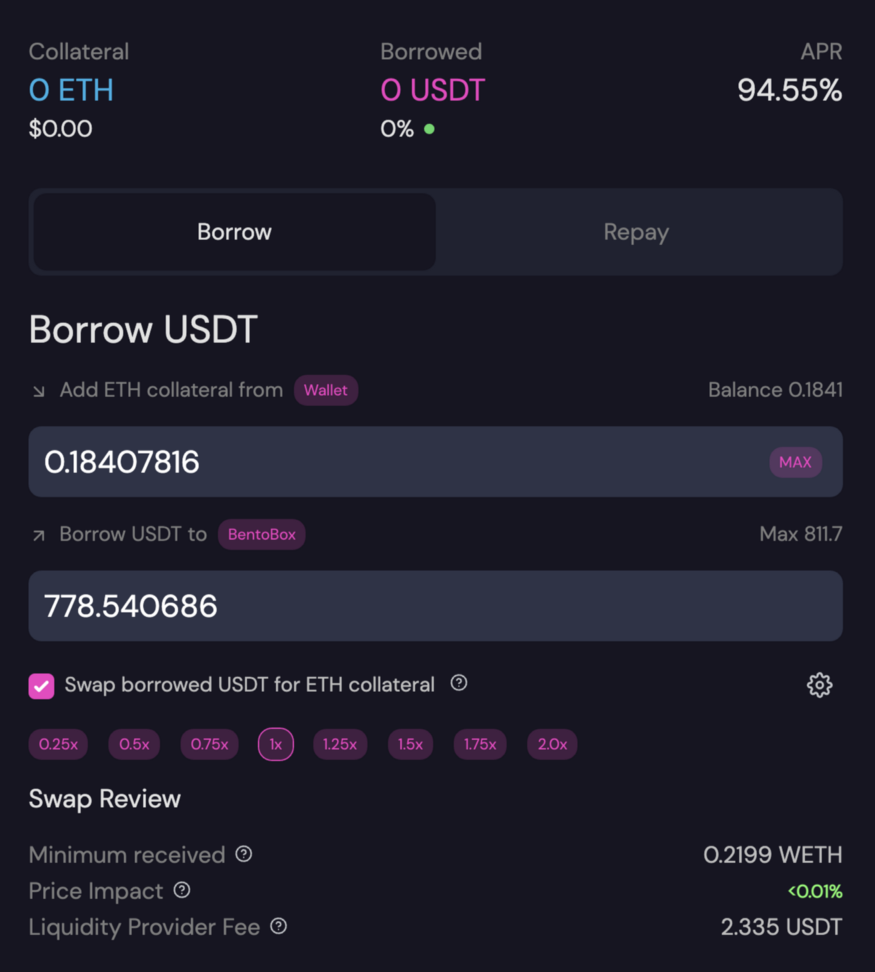Select 0.25x leverage chip
Screen dimensions: 875x972
click(58, 744)
